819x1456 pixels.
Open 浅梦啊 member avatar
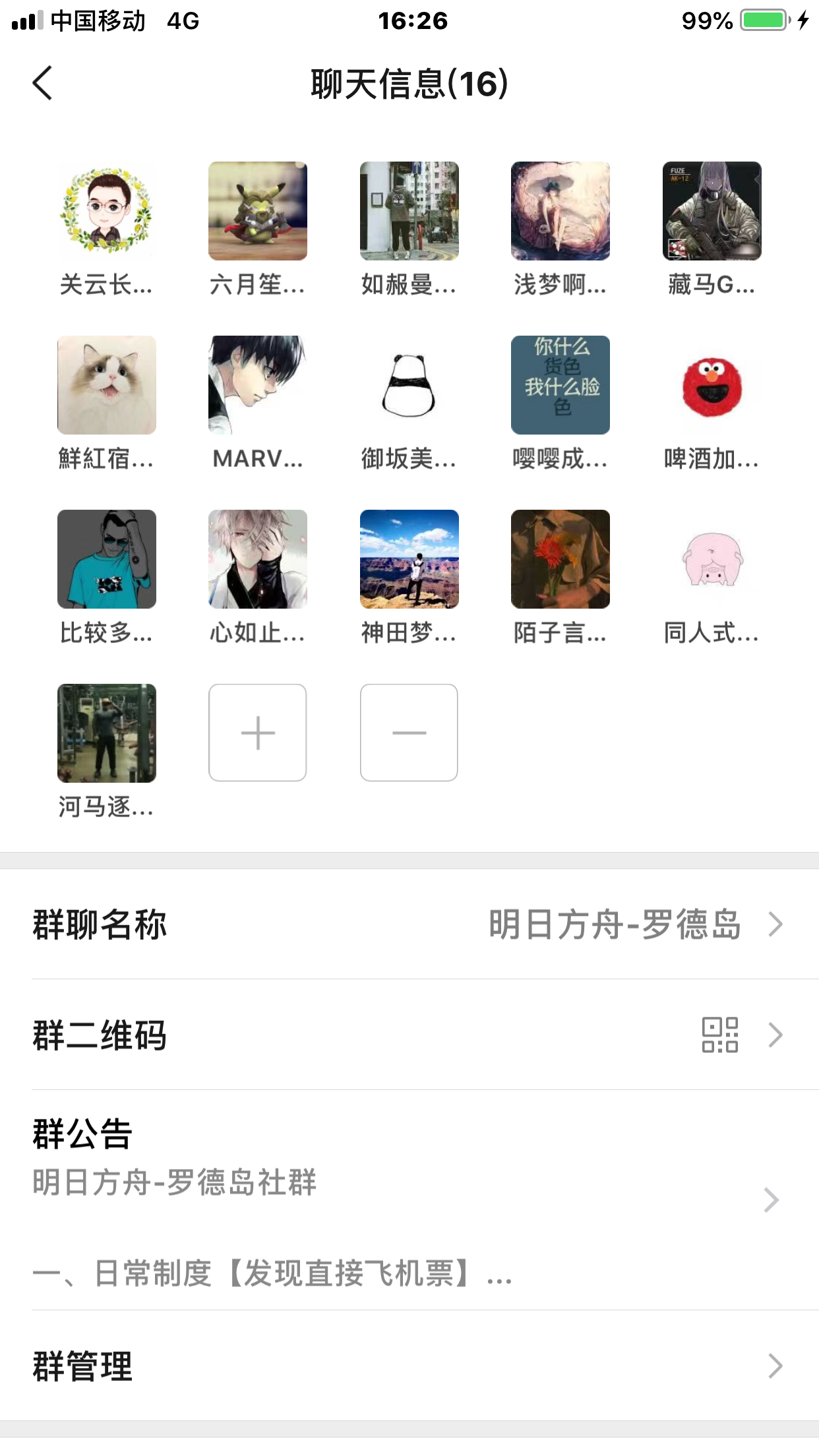pyautogui.click(x=561, y=211)
